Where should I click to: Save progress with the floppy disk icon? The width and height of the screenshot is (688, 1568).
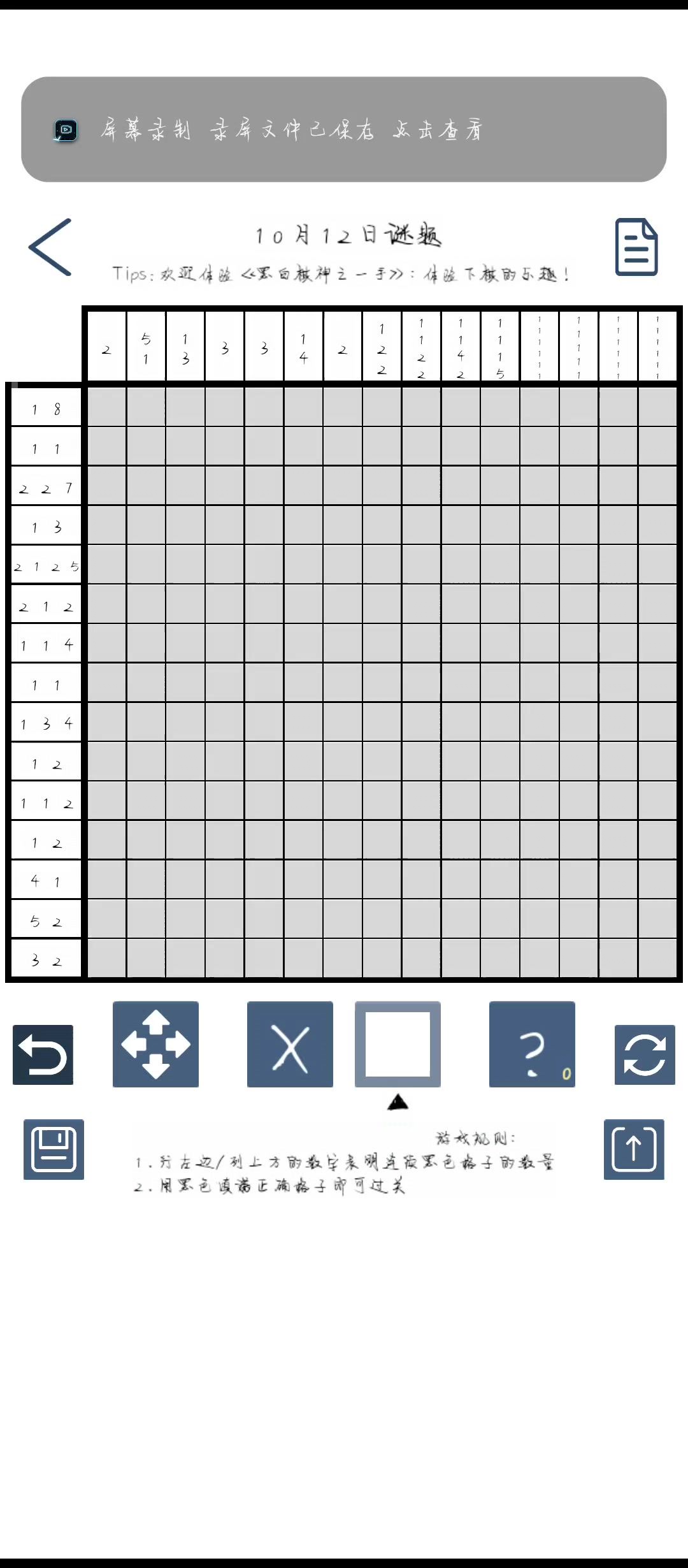coord(54,1149)
